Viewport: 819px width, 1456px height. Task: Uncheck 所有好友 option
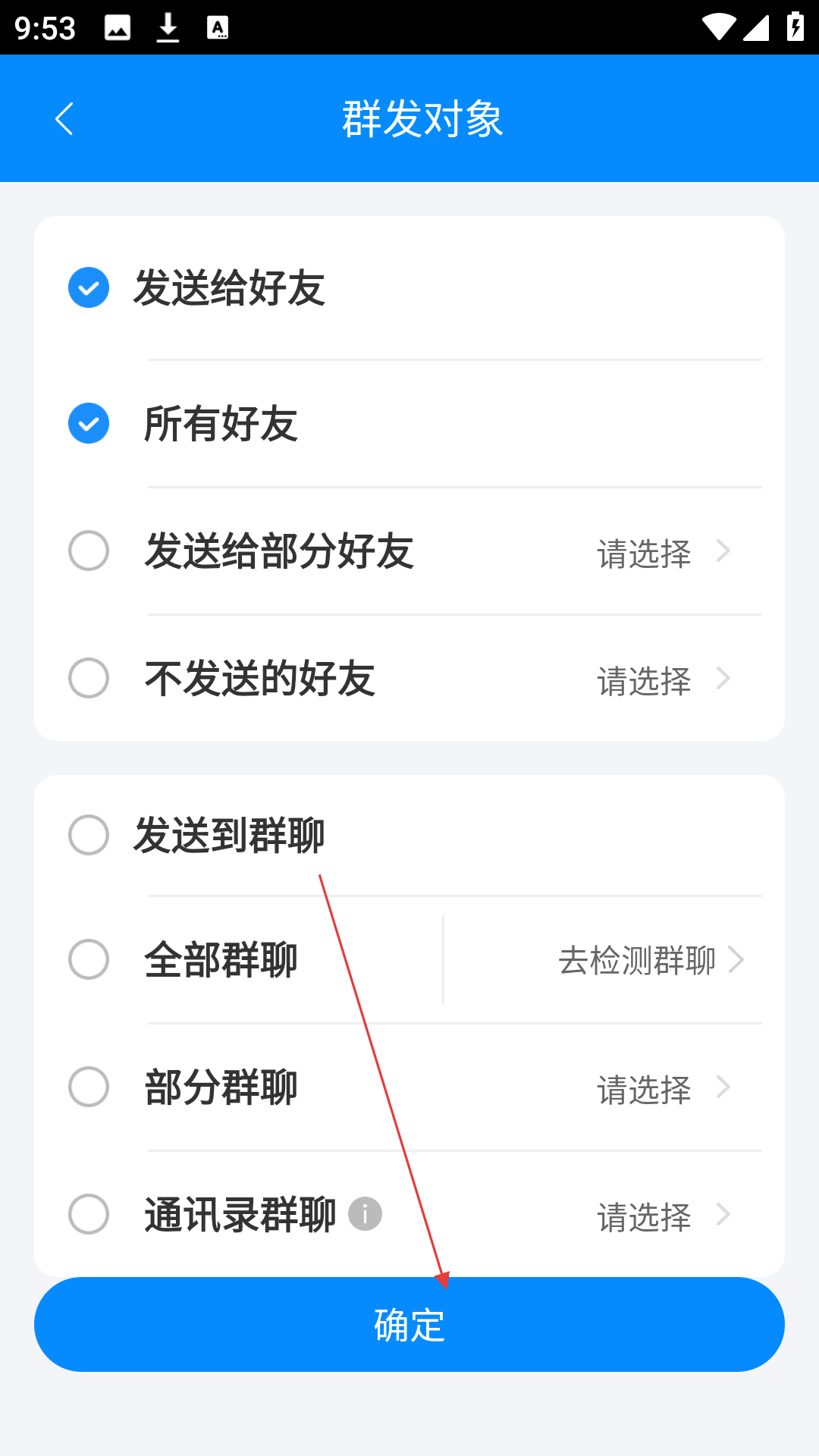coord(89,423)
